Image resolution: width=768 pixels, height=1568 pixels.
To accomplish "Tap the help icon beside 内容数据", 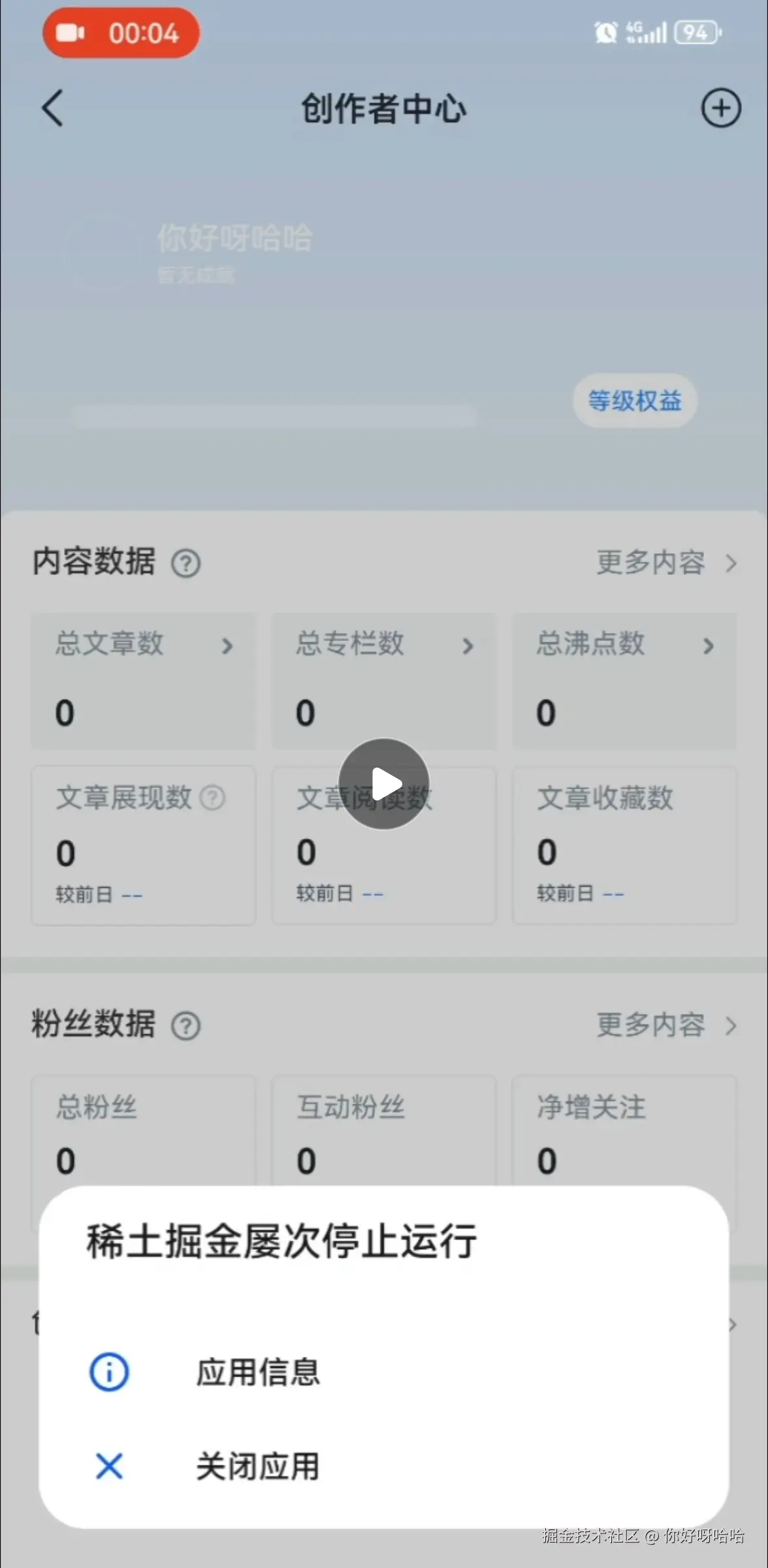I will point(186,563).
